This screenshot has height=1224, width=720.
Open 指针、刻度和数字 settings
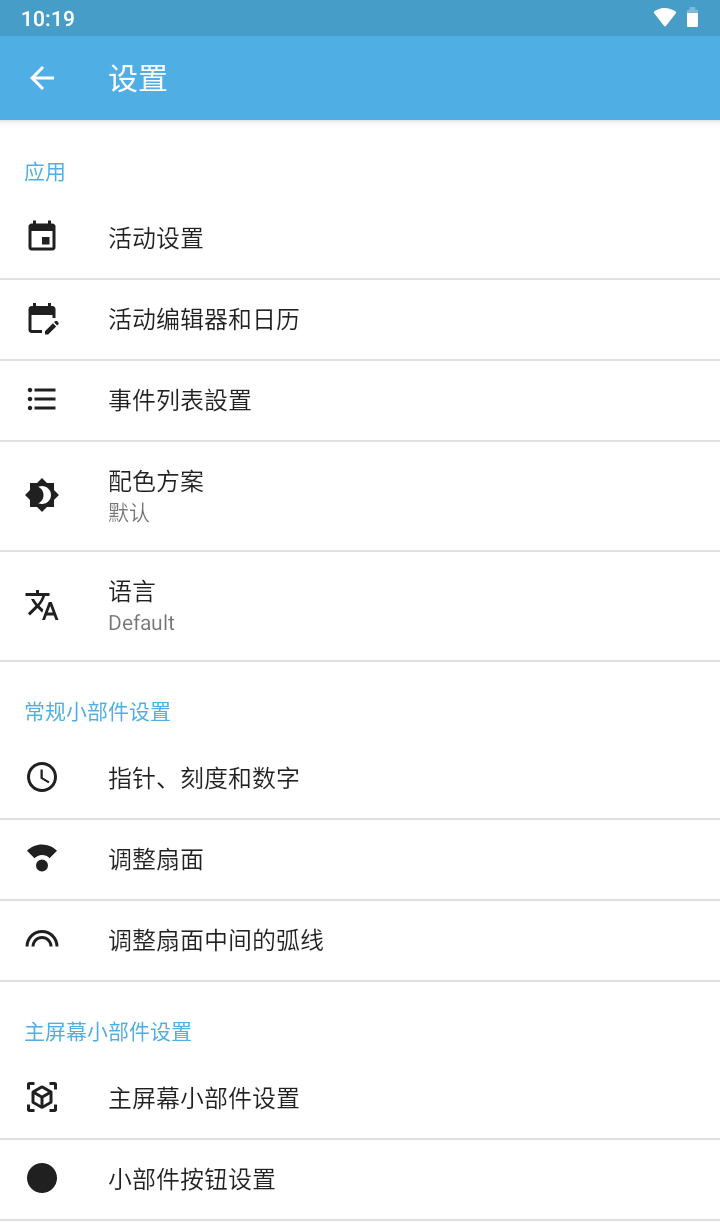click(360, 778)
